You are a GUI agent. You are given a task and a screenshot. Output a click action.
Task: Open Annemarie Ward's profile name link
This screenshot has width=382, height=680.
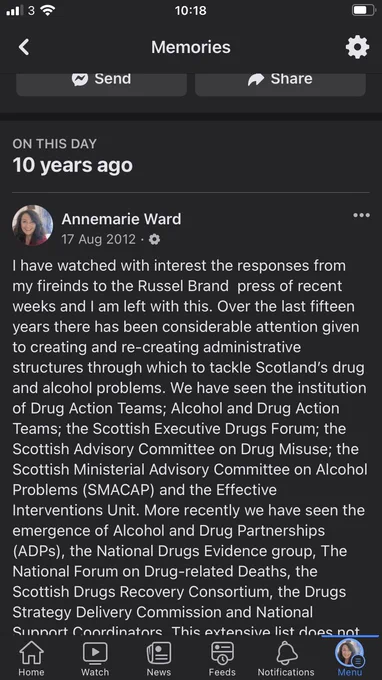pos(121,219)
